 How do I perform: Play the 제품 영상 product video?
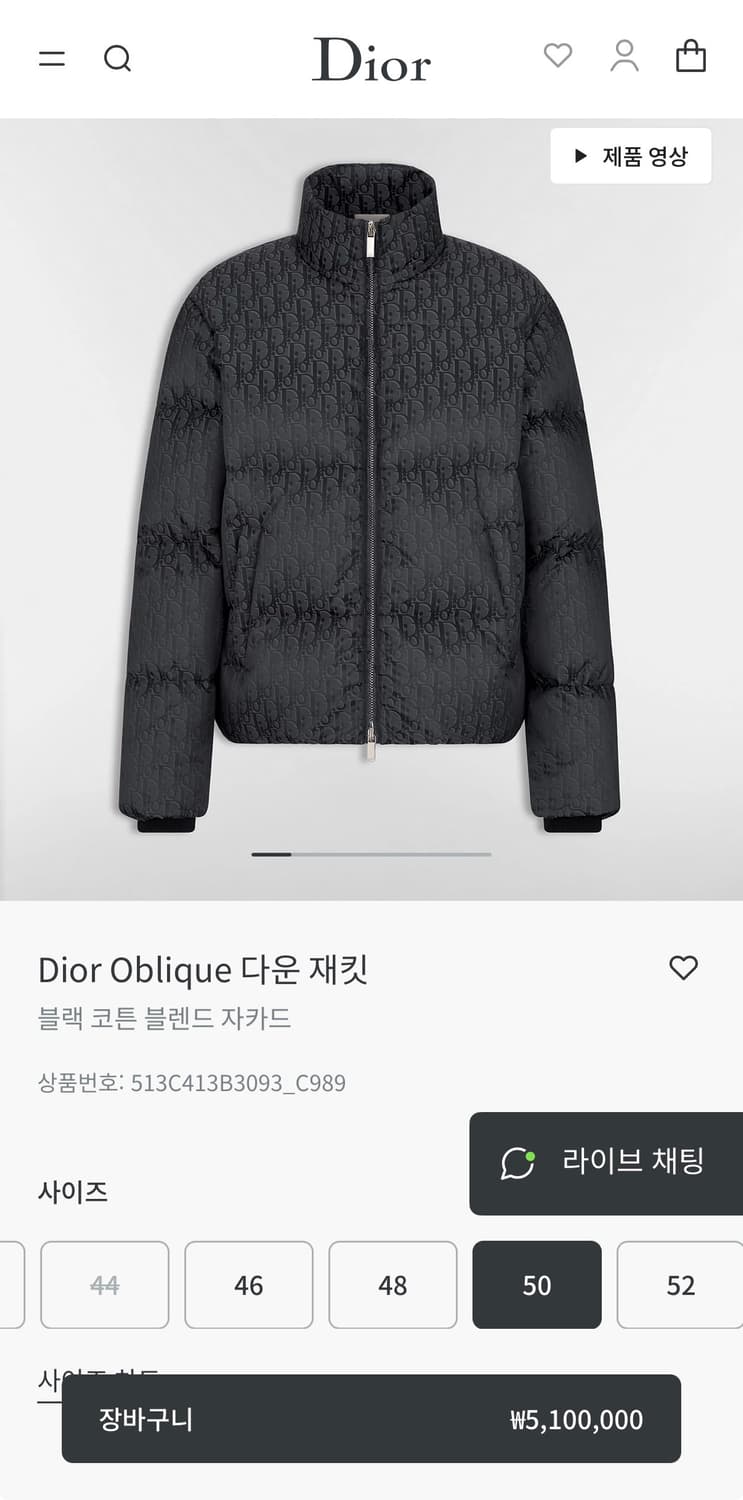630,156
